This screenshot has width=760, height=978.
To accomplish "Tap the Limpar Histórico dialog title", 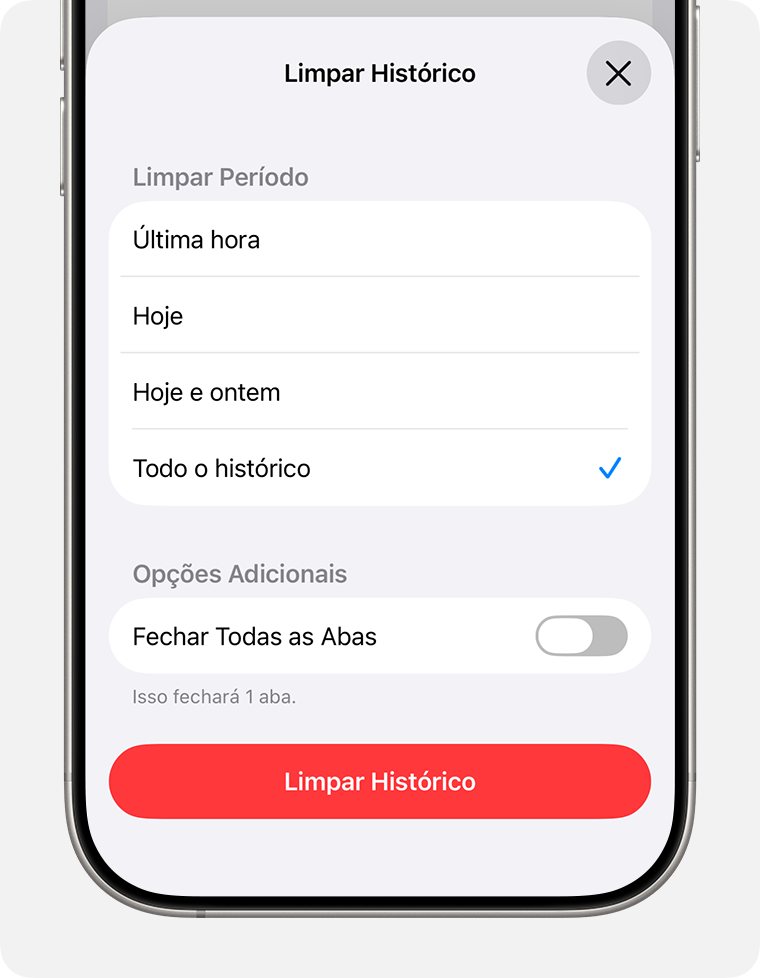I will coord(380,73).
